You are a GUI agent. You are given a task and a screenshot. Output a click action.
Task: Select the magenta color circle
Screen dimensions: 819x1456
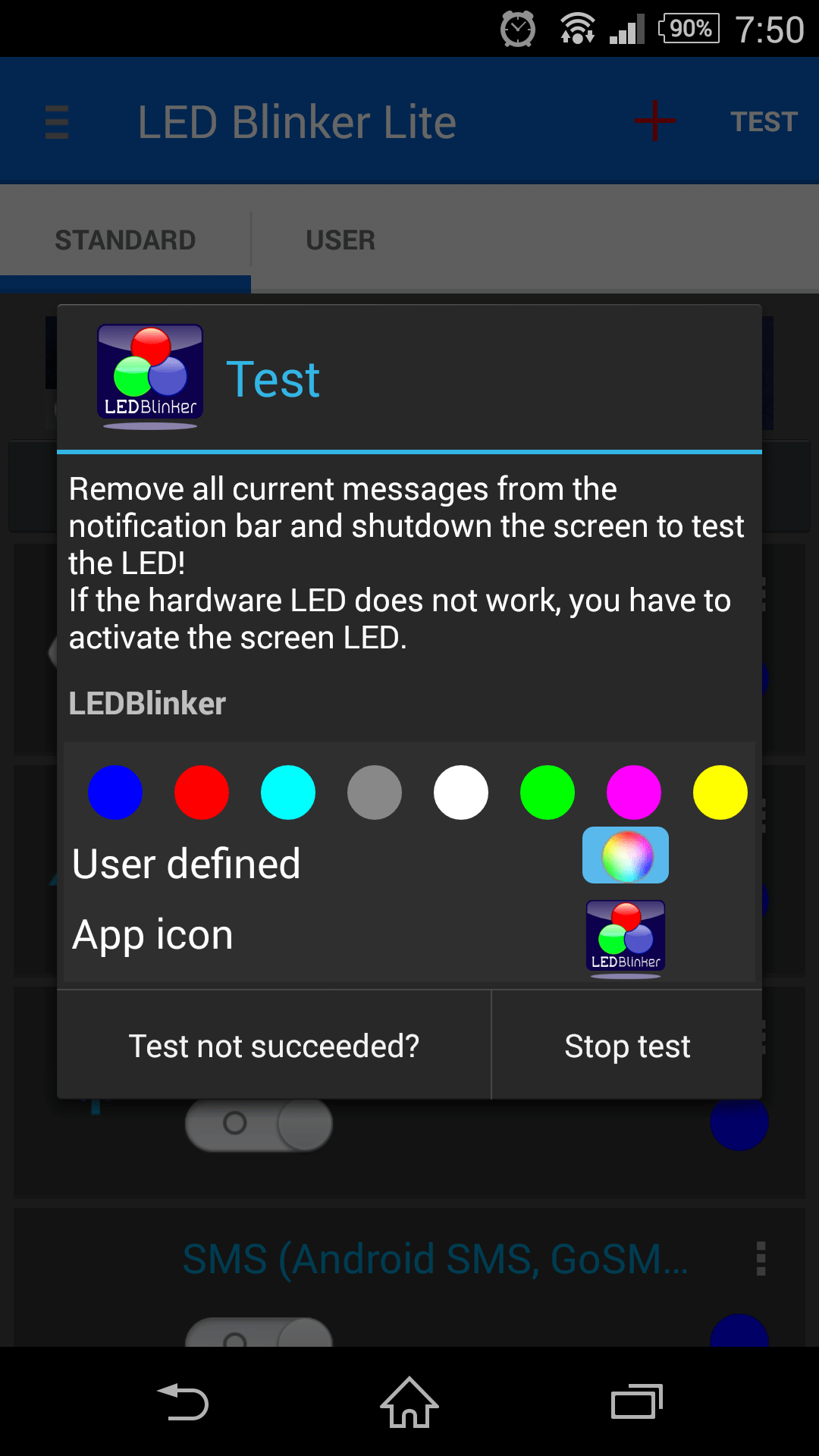(x=634, y=792)
